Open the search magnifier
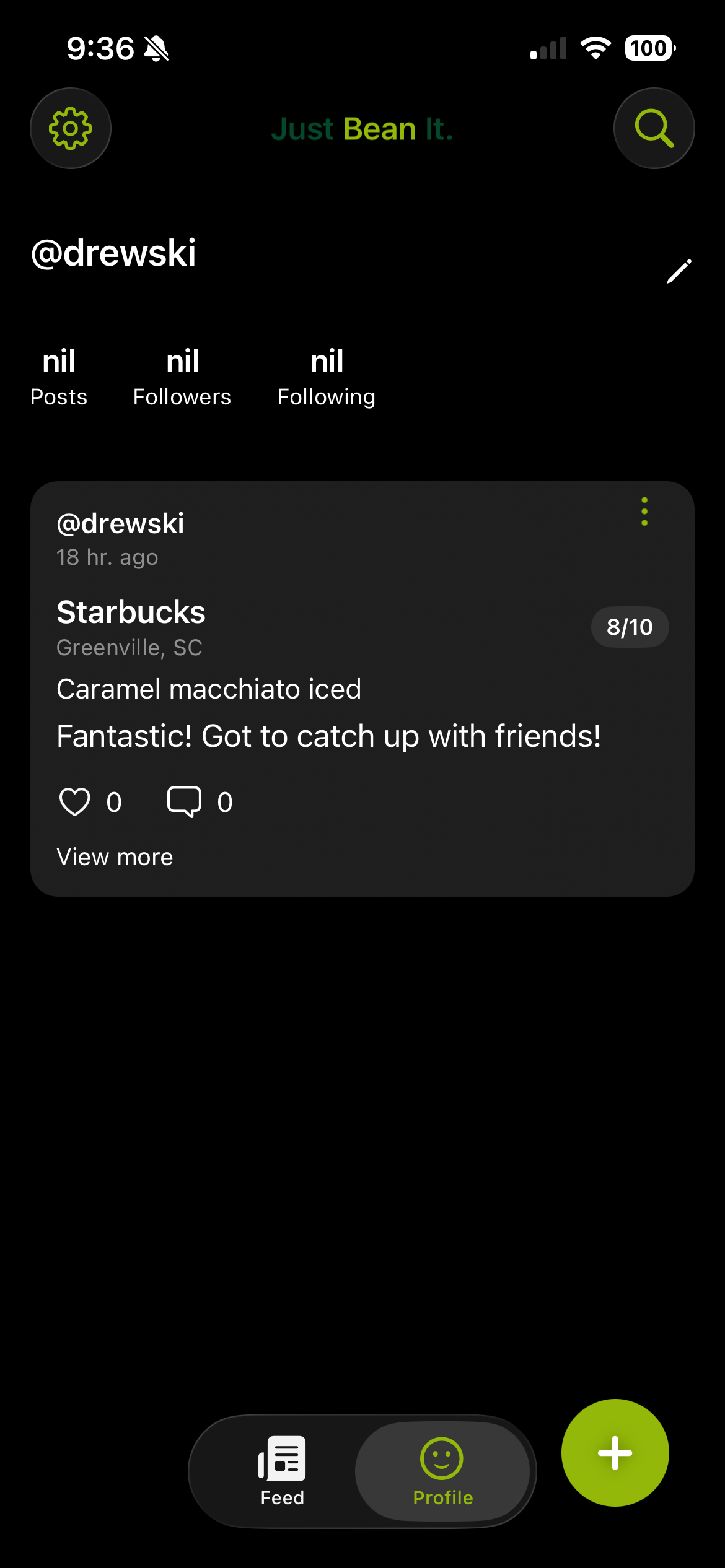The height and width of the screenshot is (1568, 725). 654,128
